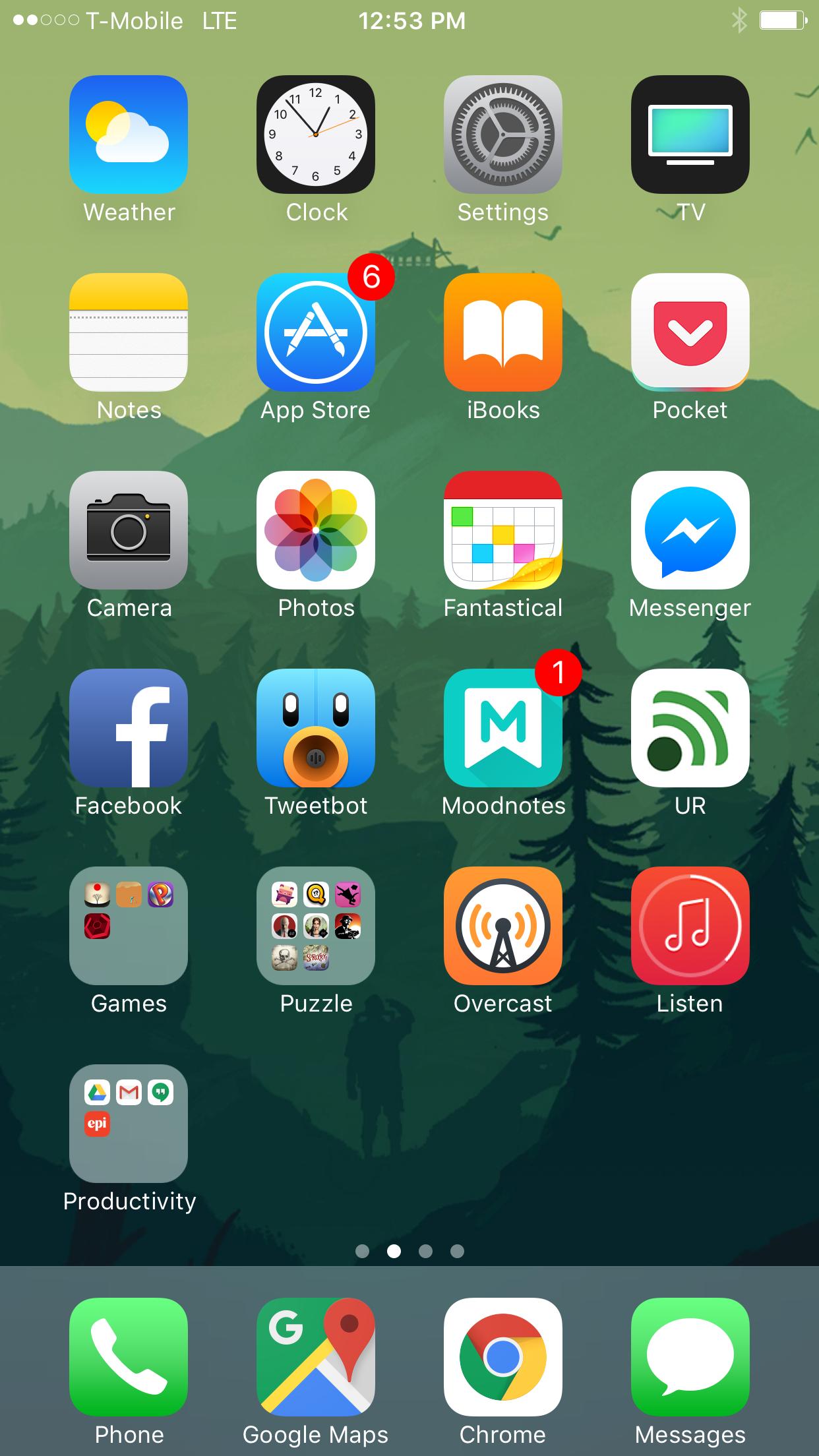
Task: Open the Notes app
Action: click(x=129, y=332)
